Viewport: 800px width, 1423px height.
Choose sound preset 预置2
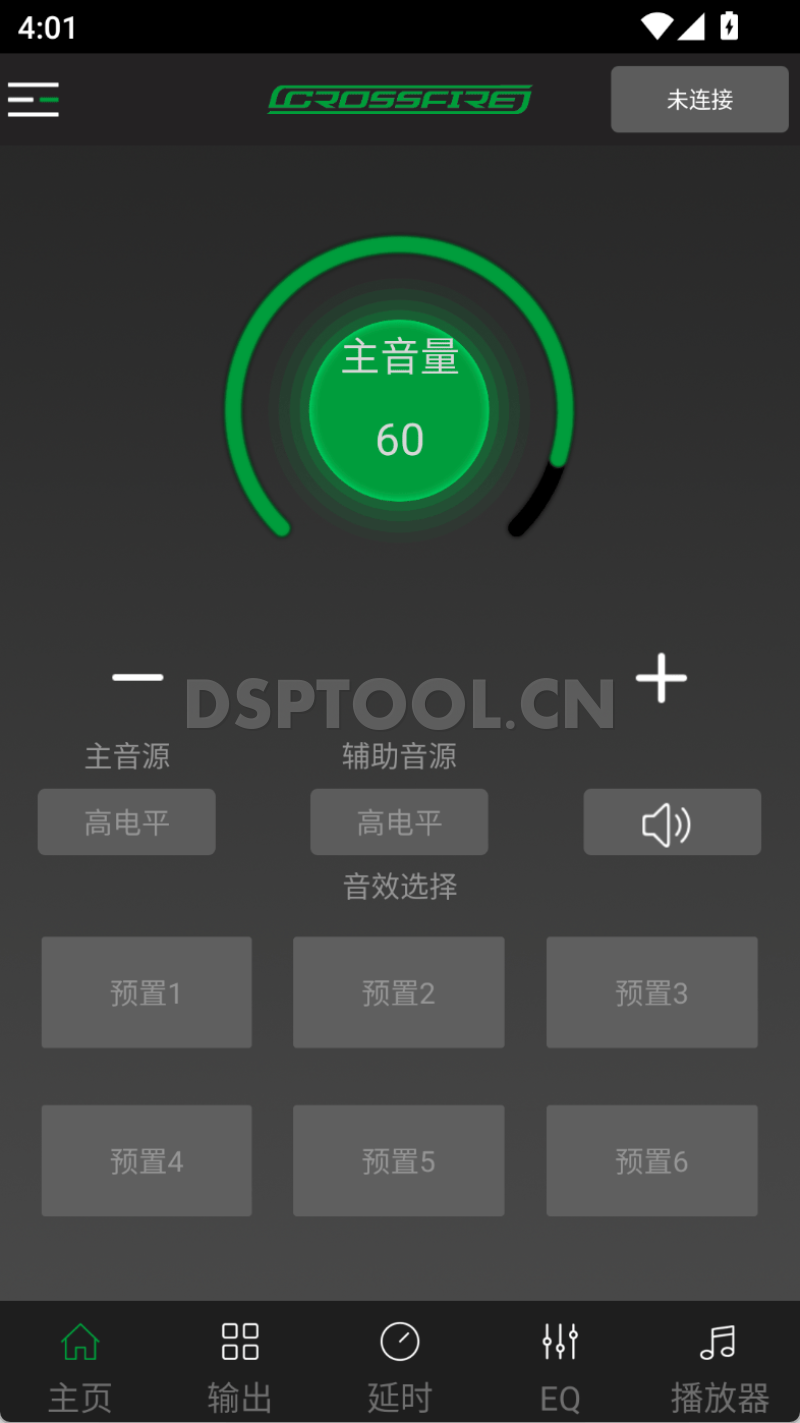coord(398,992)
